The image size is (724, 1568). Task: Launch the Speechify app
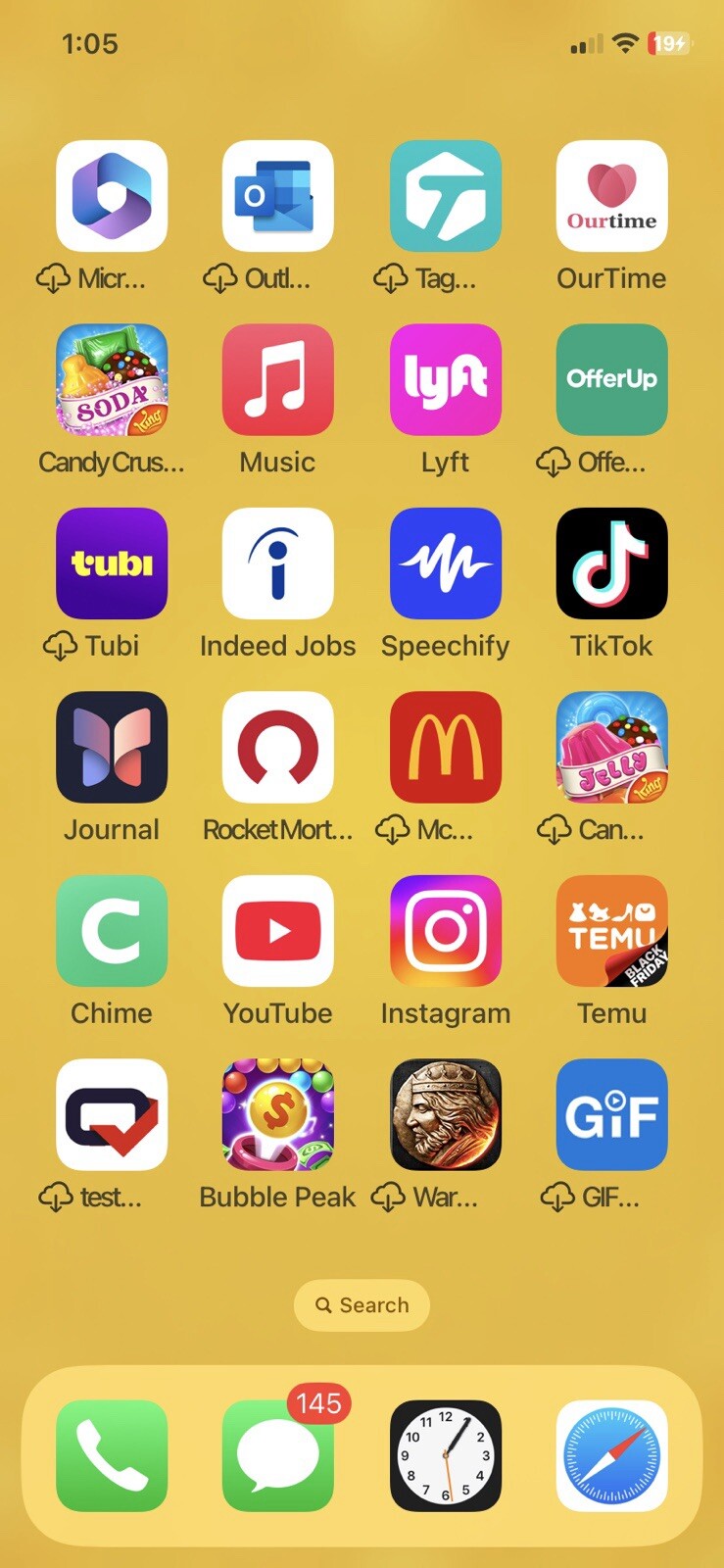[x=446, y=563]
